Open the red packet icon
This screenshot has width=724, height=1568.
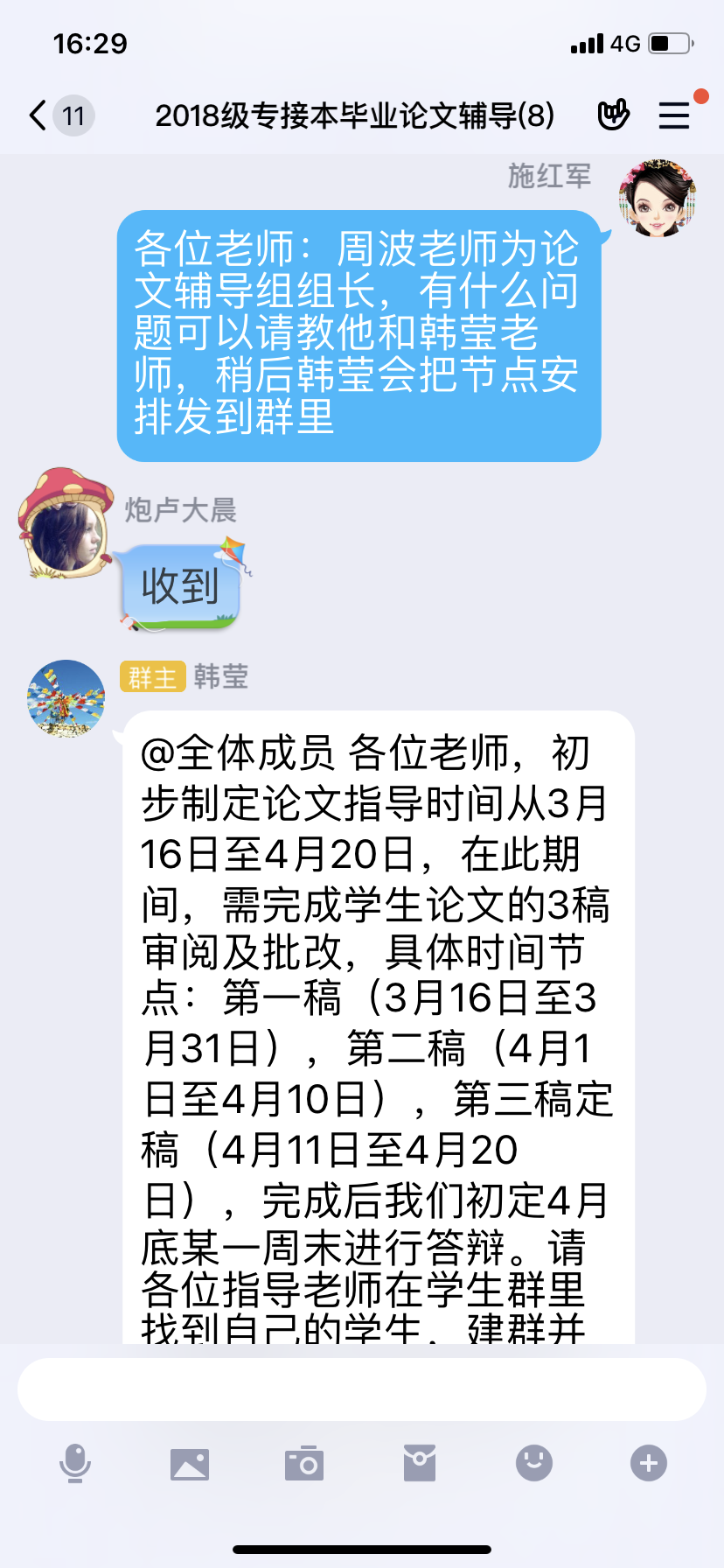(420, 1463)
